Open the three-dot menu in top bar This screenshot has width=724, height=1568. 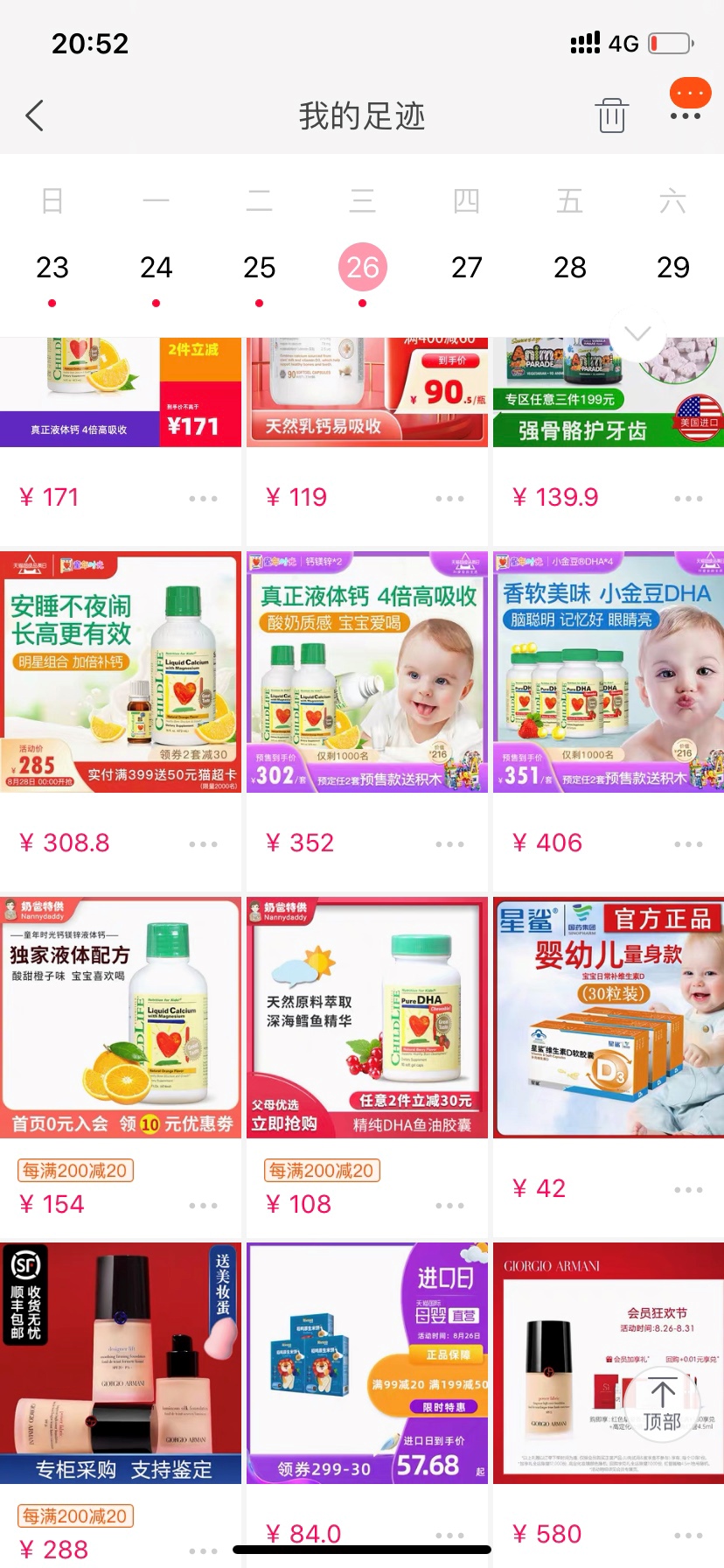point(685,115)
